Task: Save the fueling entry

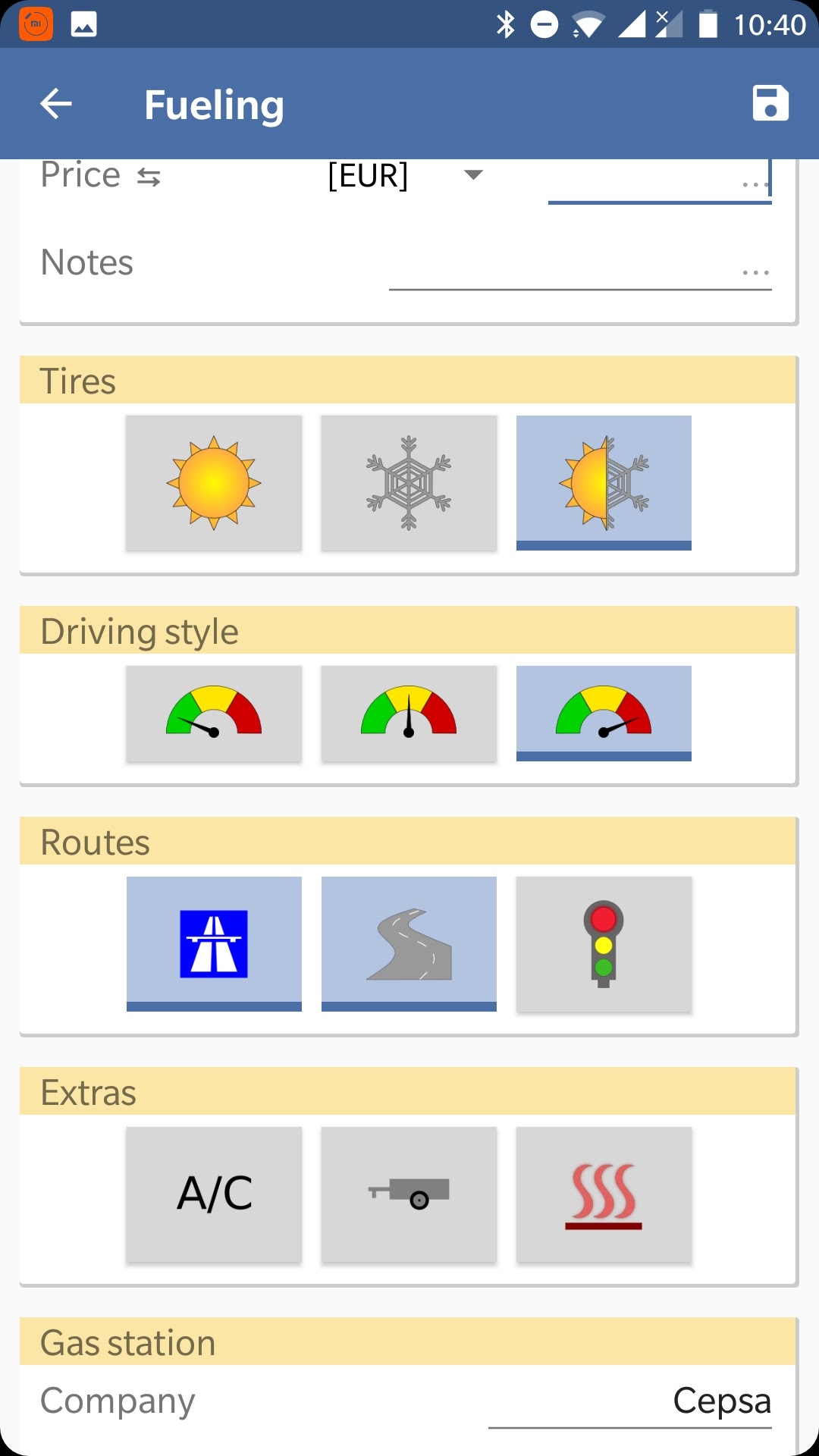Action: [x=770, y=104]
